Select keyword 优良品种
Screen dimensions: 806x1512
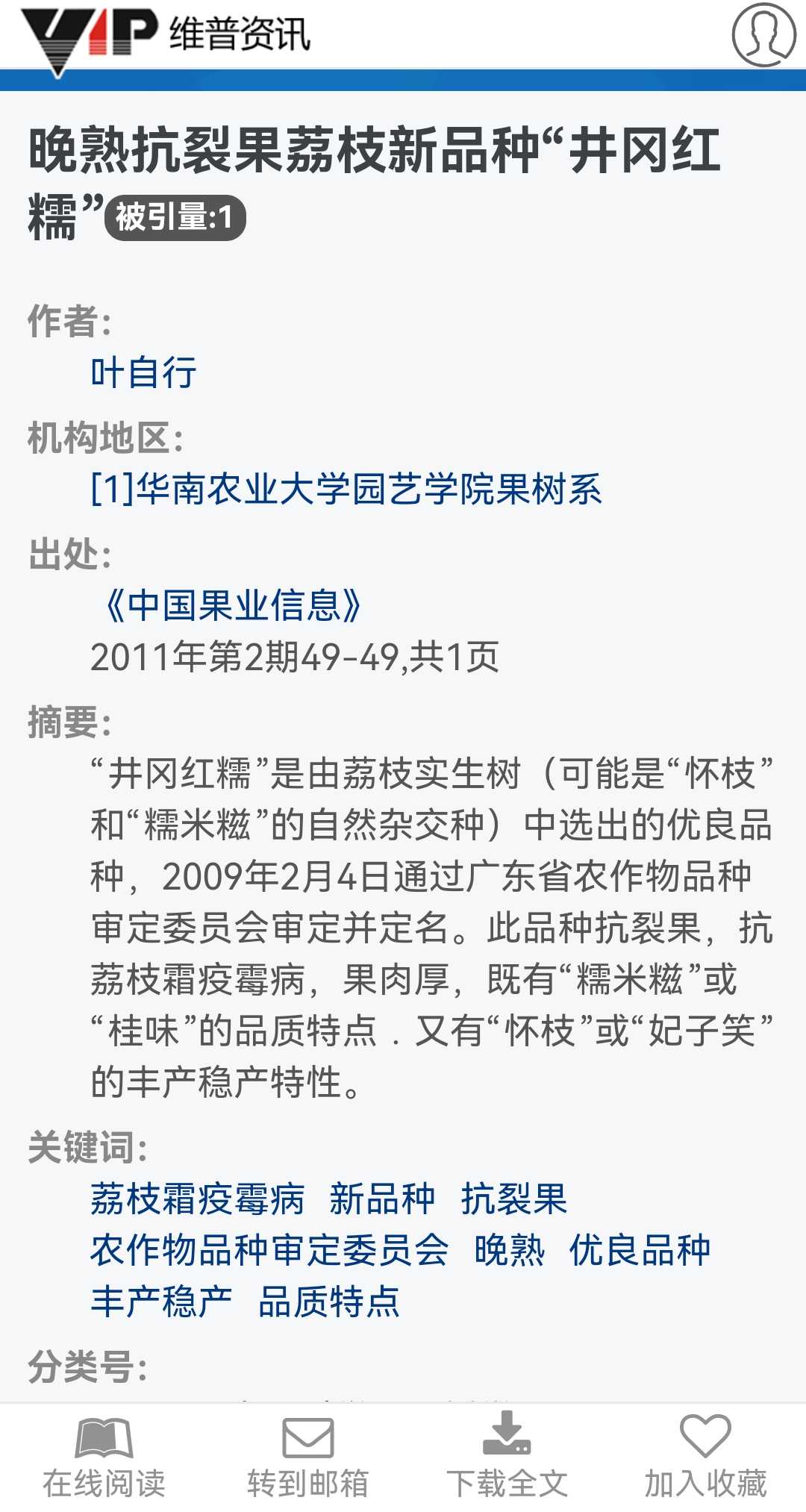(x=640, y=1250)
